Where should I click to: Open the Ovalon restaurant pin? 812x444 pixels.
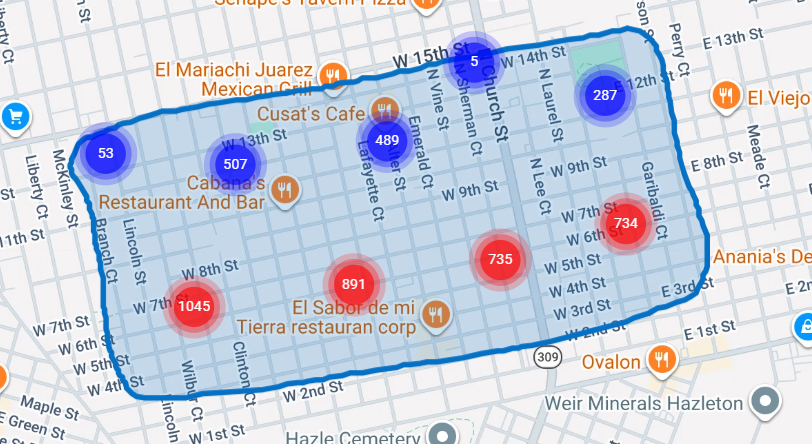coord(662,359)
